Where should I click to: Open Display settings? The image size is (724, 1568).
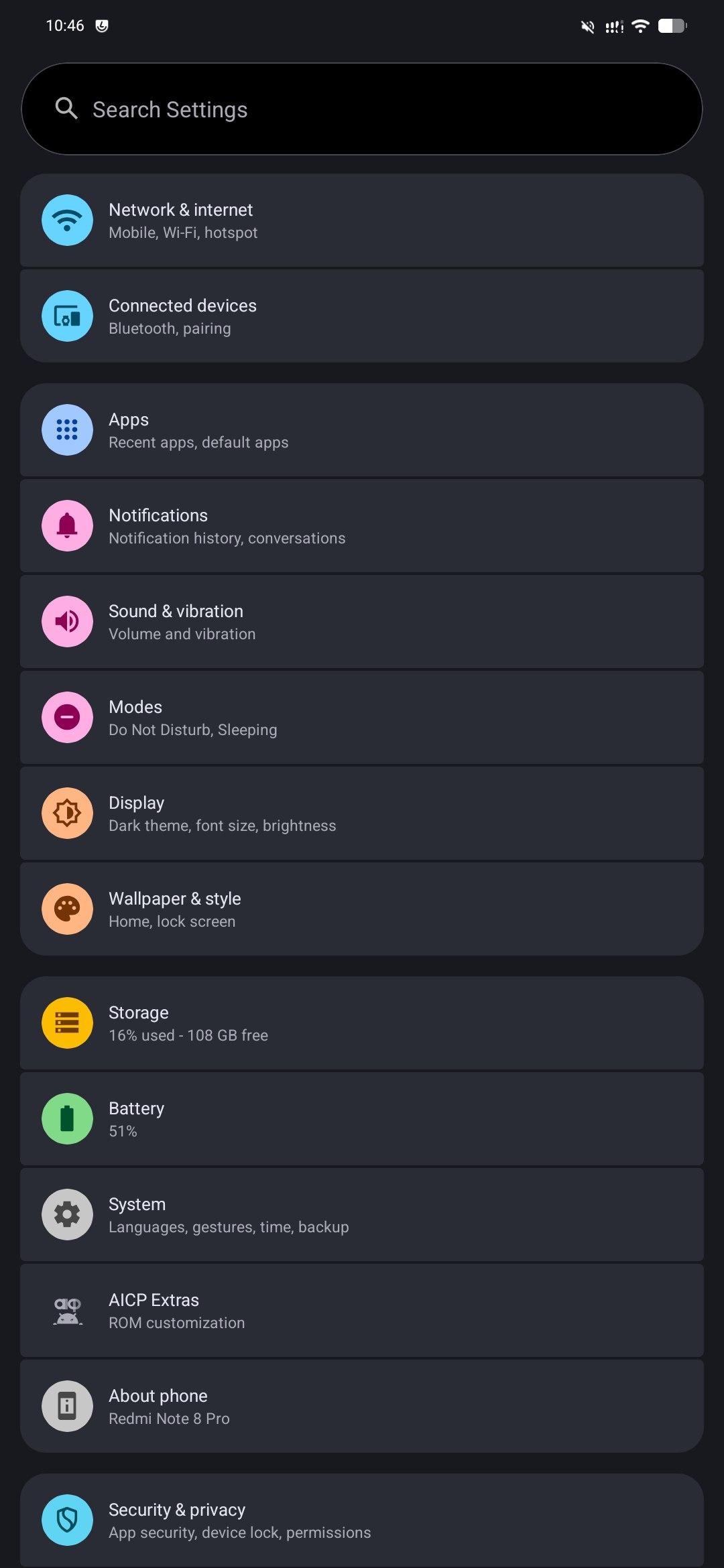point(362,813)
